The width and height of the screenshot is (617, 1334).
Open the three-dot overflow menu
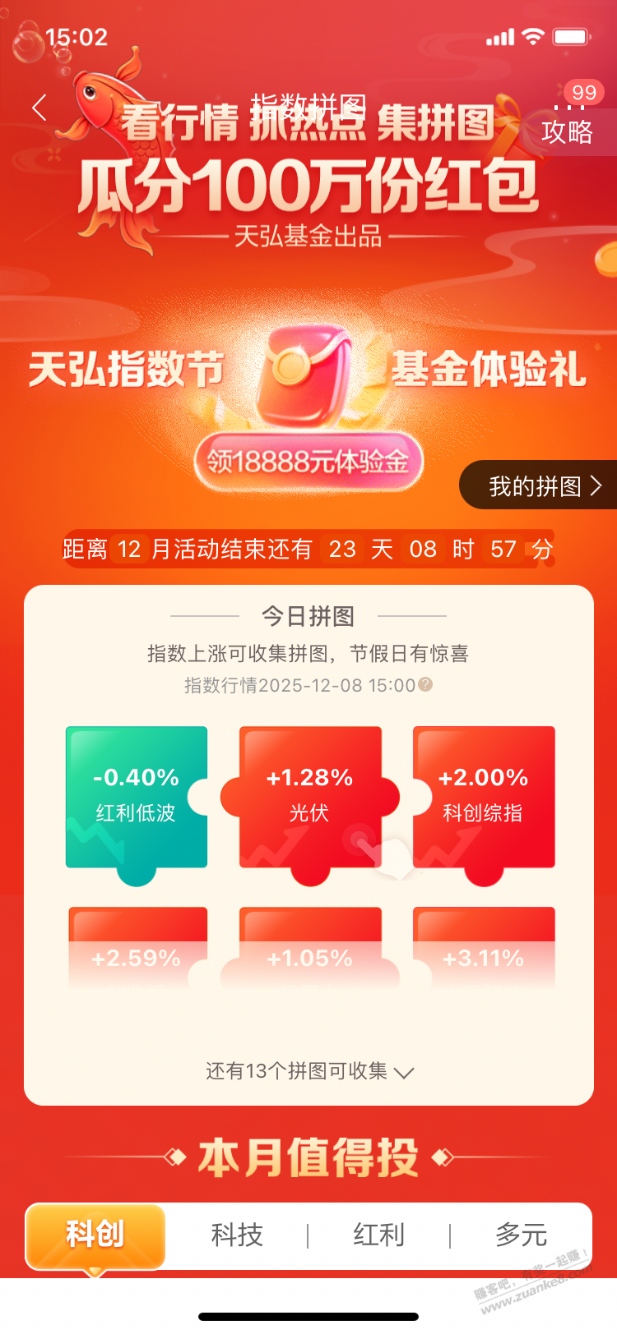(568, 105)
